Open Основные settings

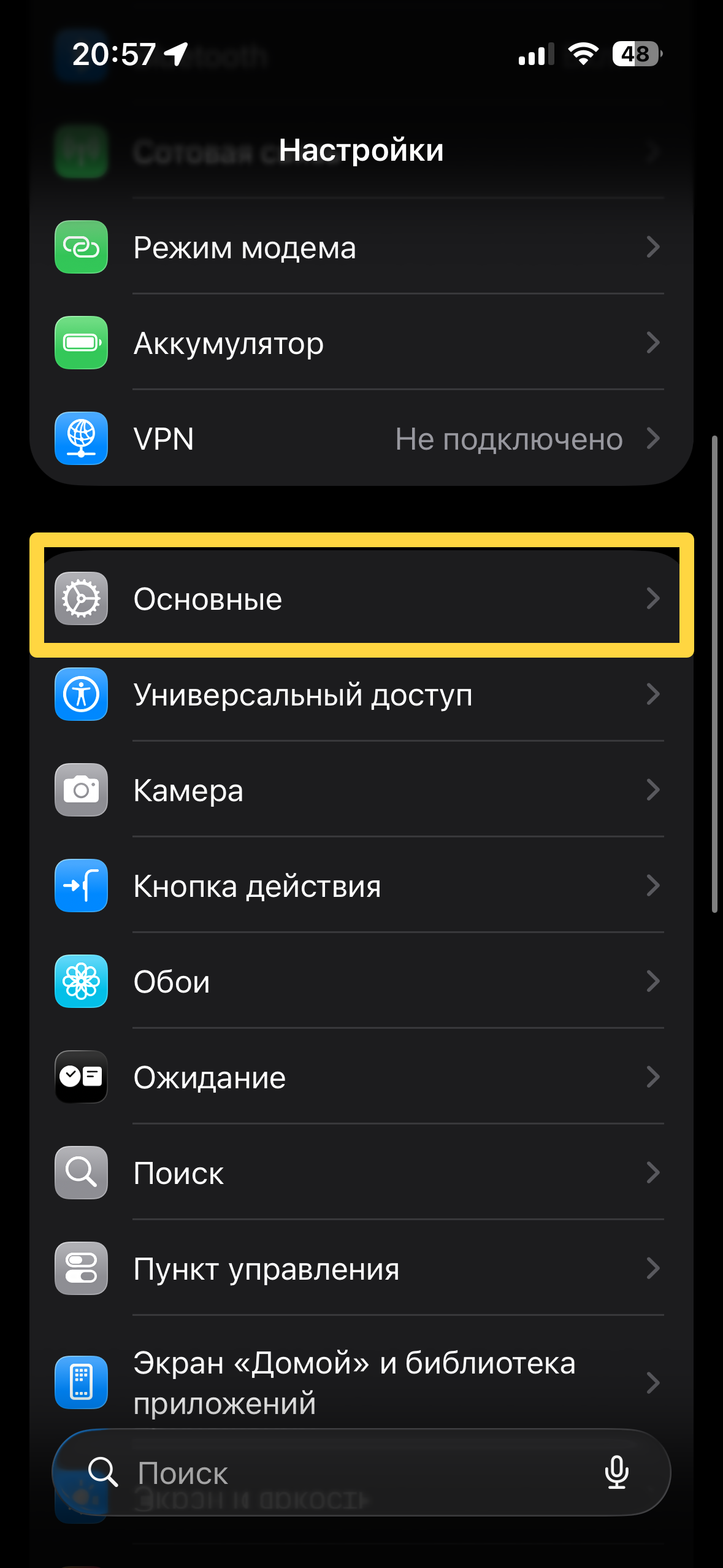point(361,598)
